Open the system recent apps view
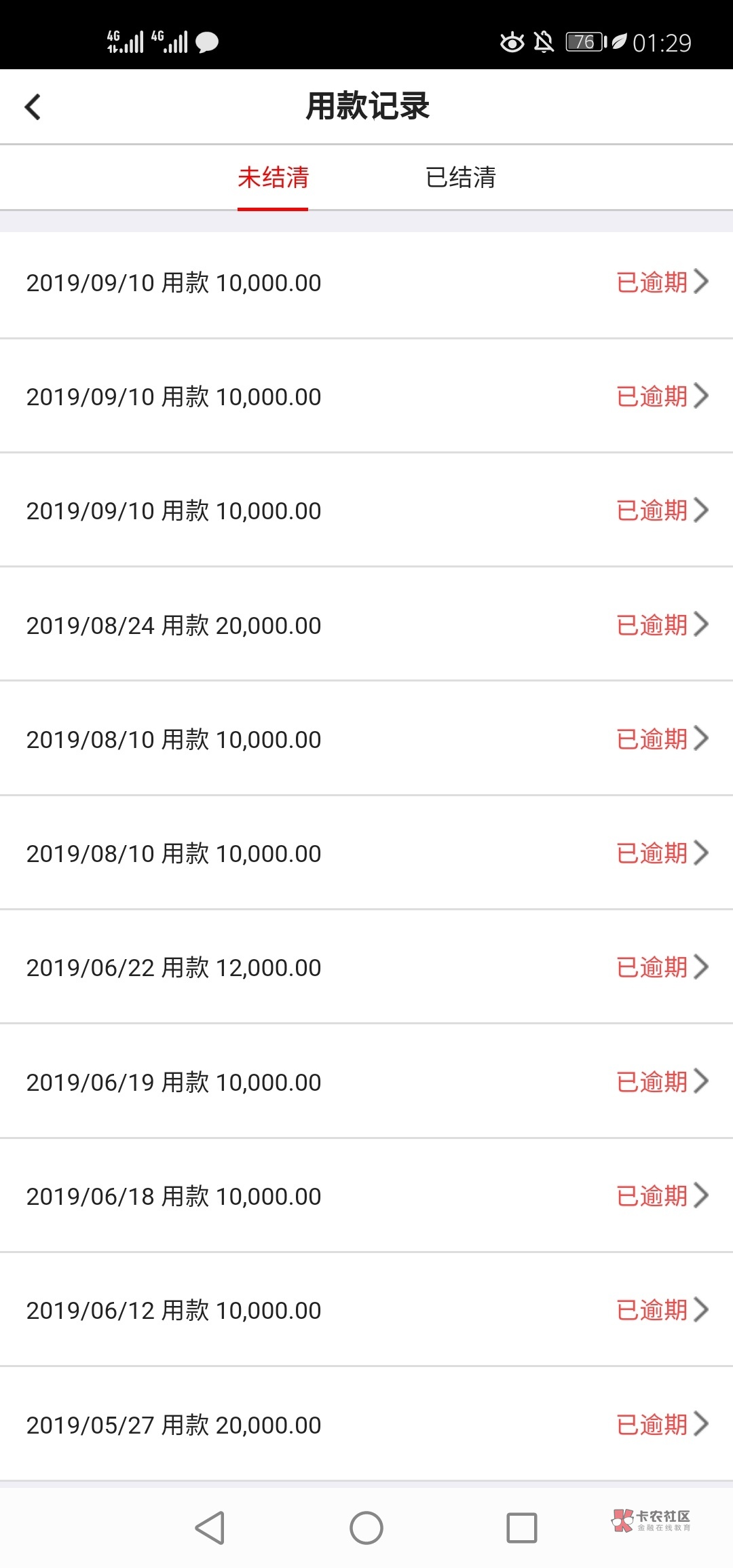 pos(521,1528)
